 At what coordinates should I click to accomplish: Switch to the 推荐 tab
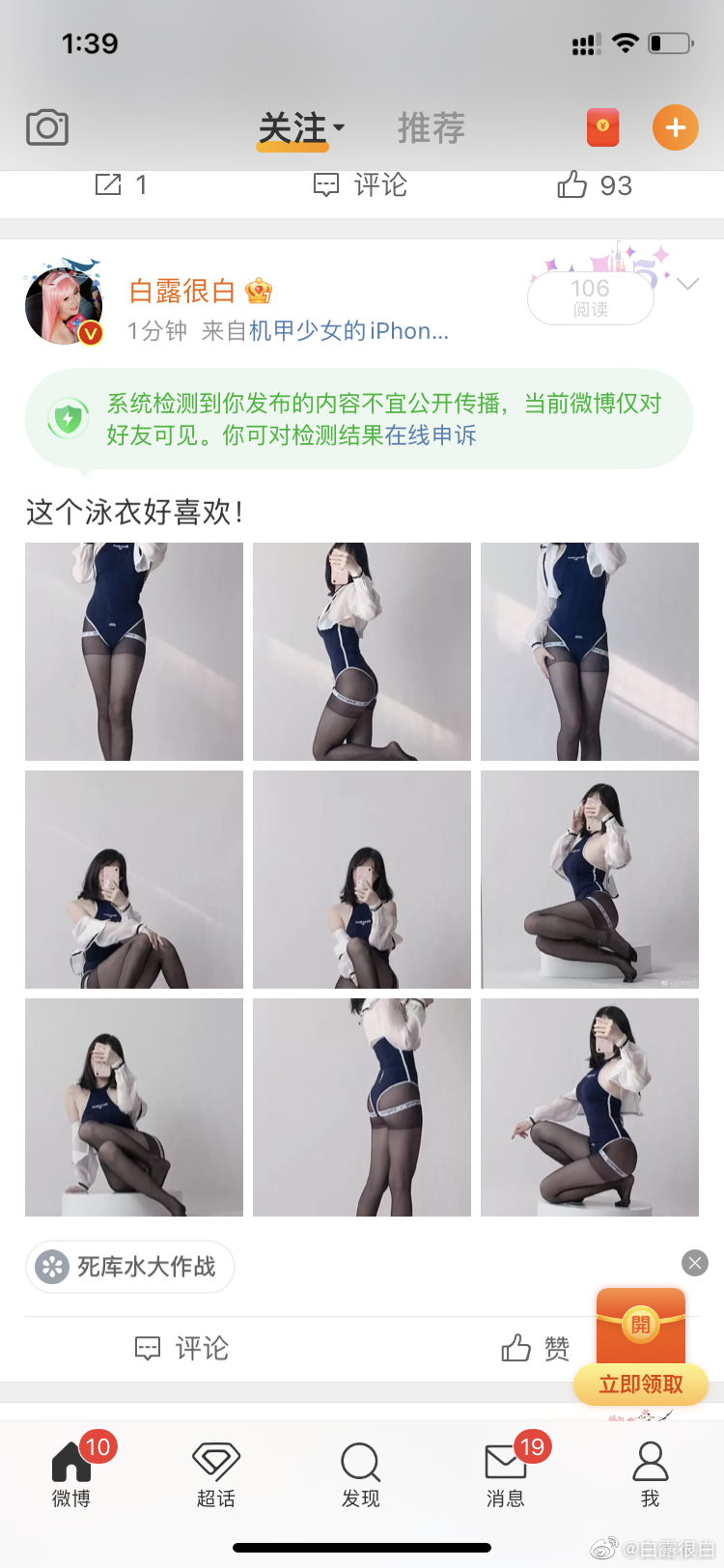432,127
